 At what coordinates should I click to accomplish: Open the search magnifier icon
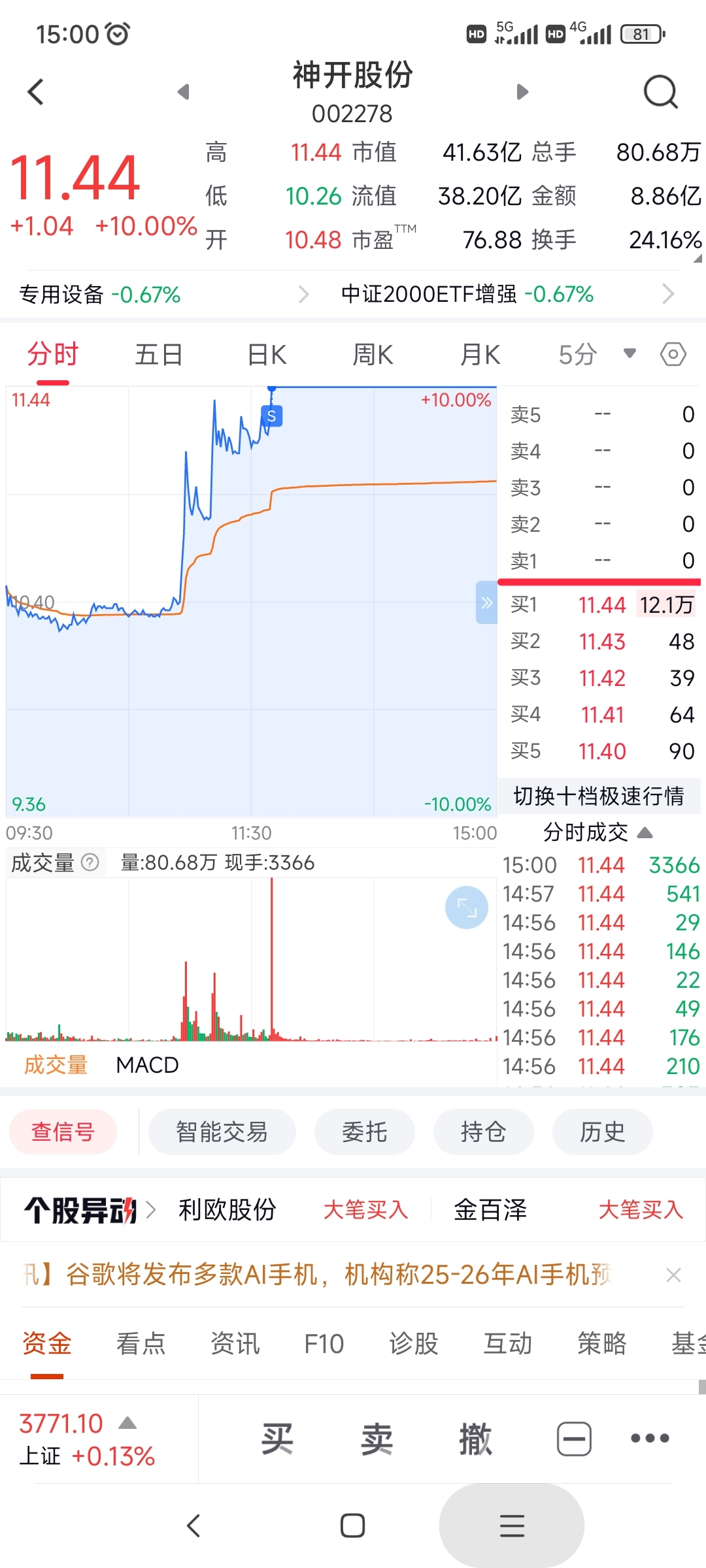pos(660,92)
